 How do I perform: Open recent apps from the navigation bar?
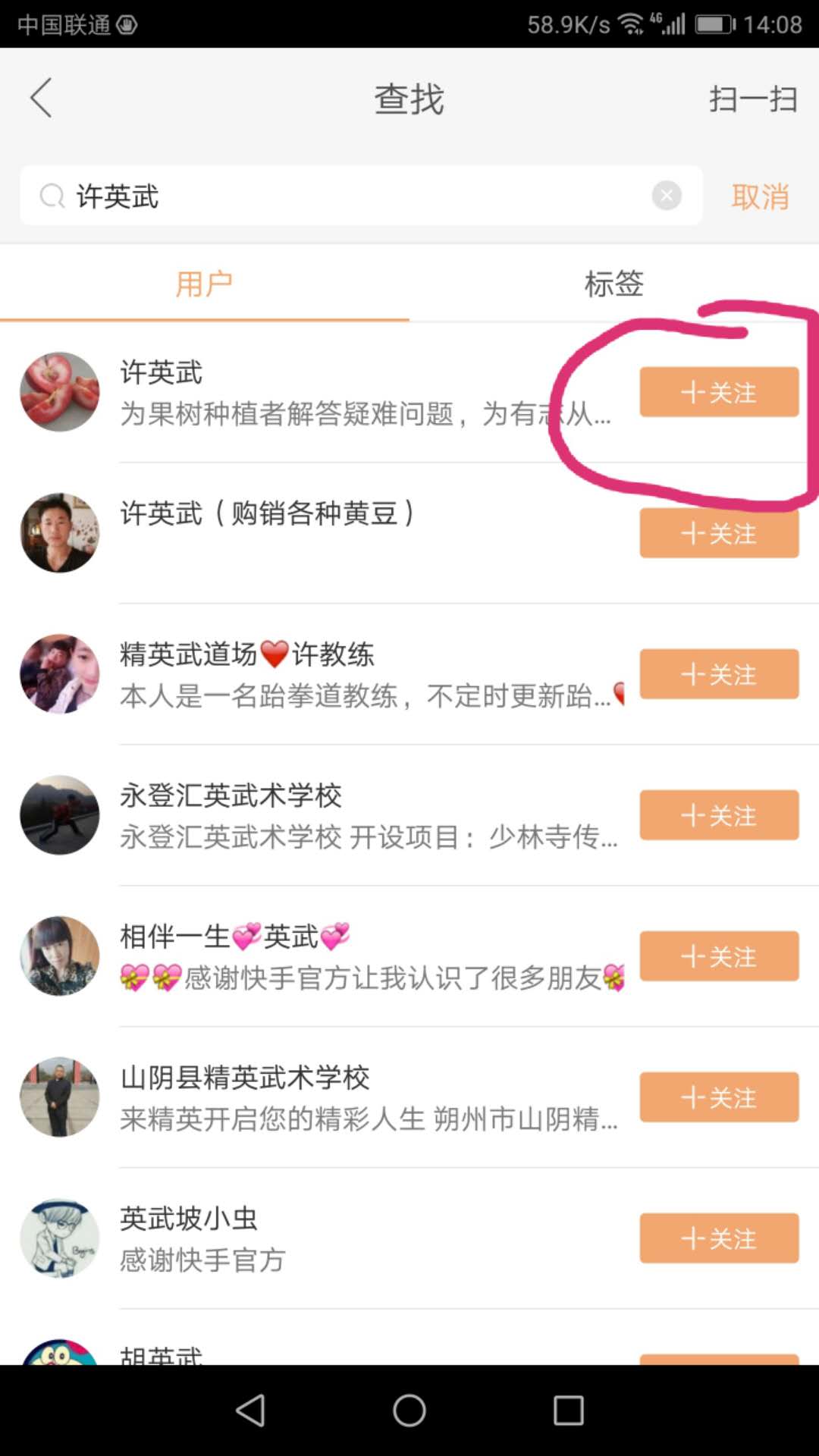coord(568,1410)
